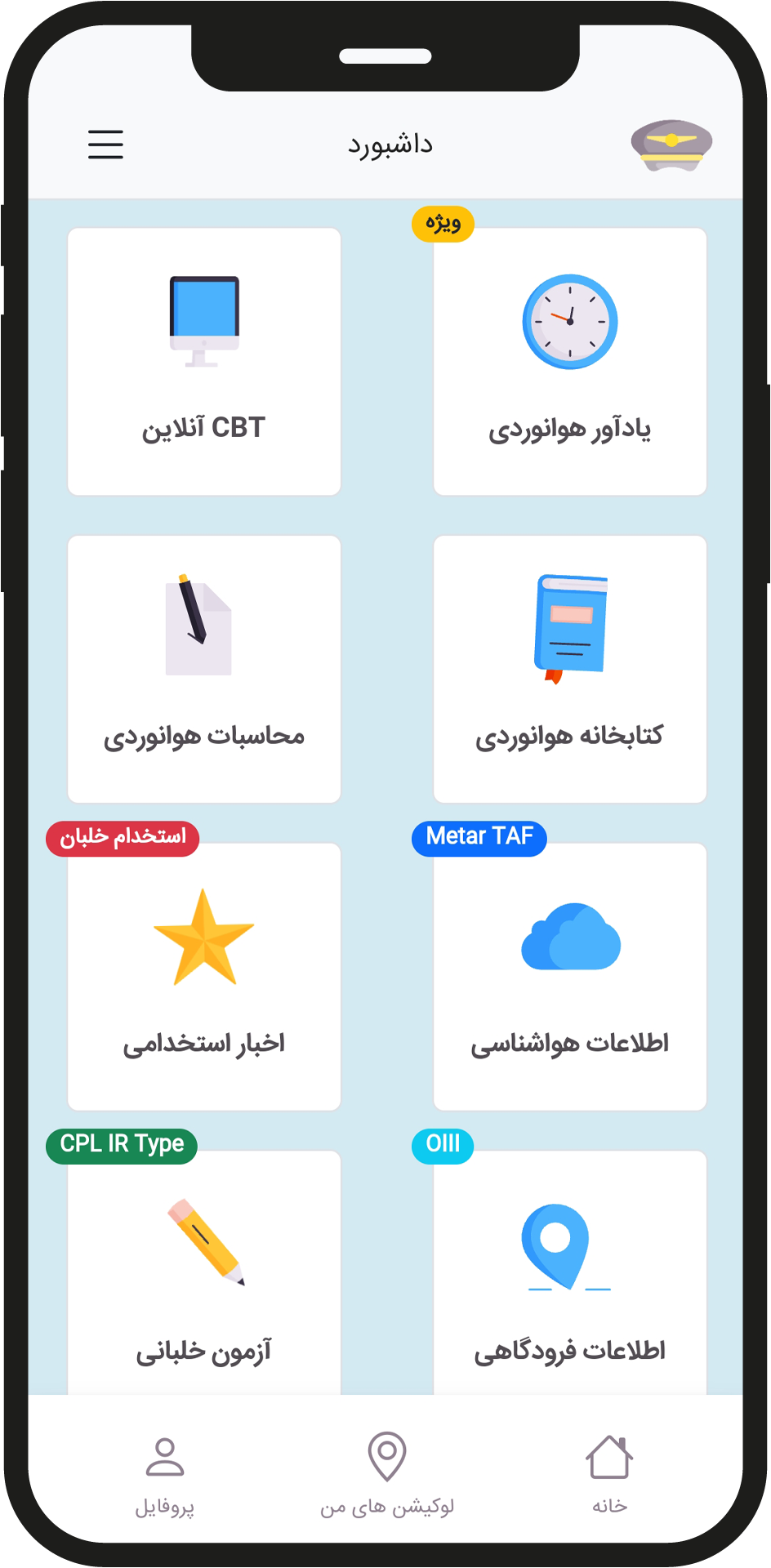Open the یادآور هوانوردی reminder card
This screenshot has height=1568, width=771.
(570, 362)
